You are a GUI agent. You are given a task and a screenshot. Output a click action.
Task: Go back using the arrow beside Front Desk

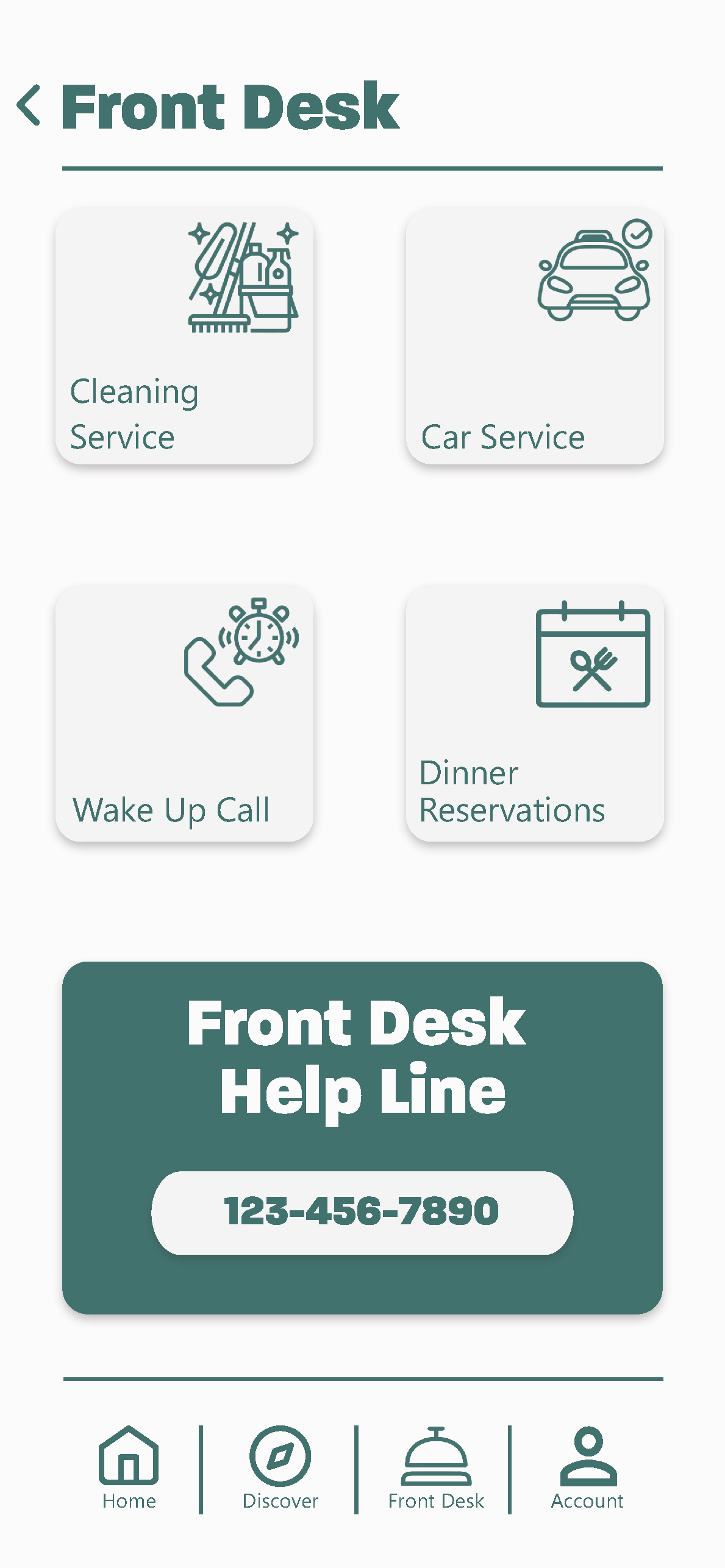point(29,105)
